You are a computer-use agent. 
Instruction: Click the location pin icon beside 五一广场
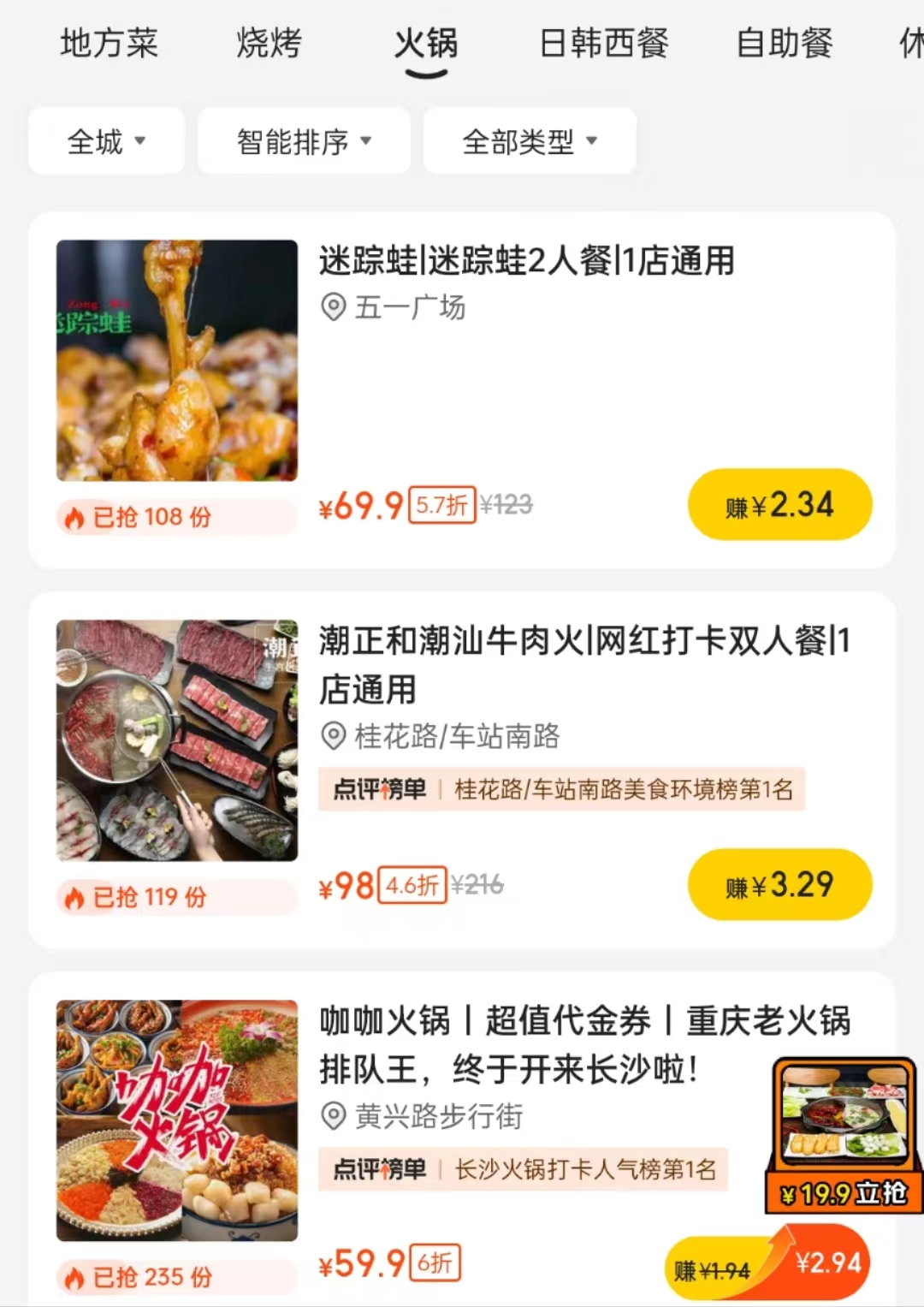coord(332,307)
